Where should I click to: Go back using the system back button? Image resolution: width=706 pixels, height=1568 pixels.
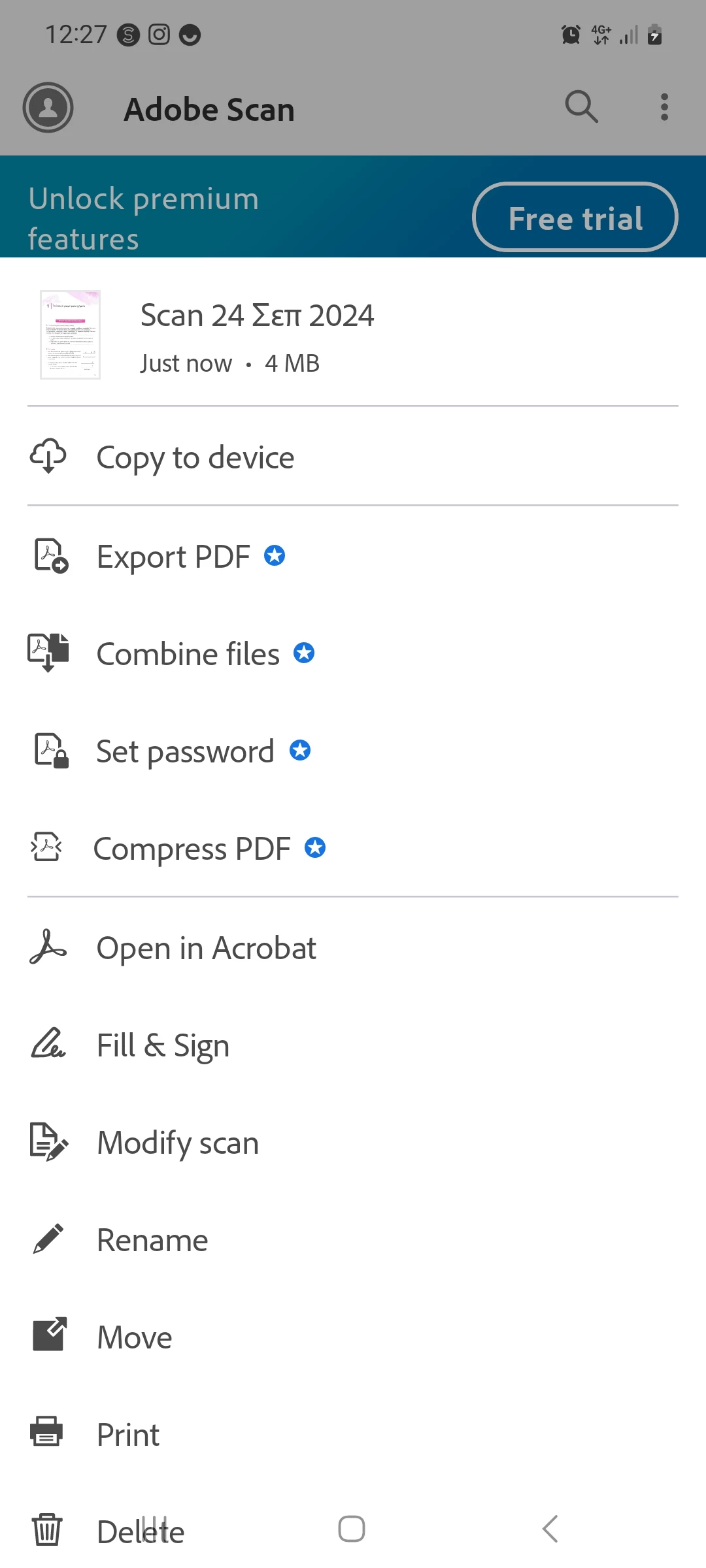(550, 1529)
